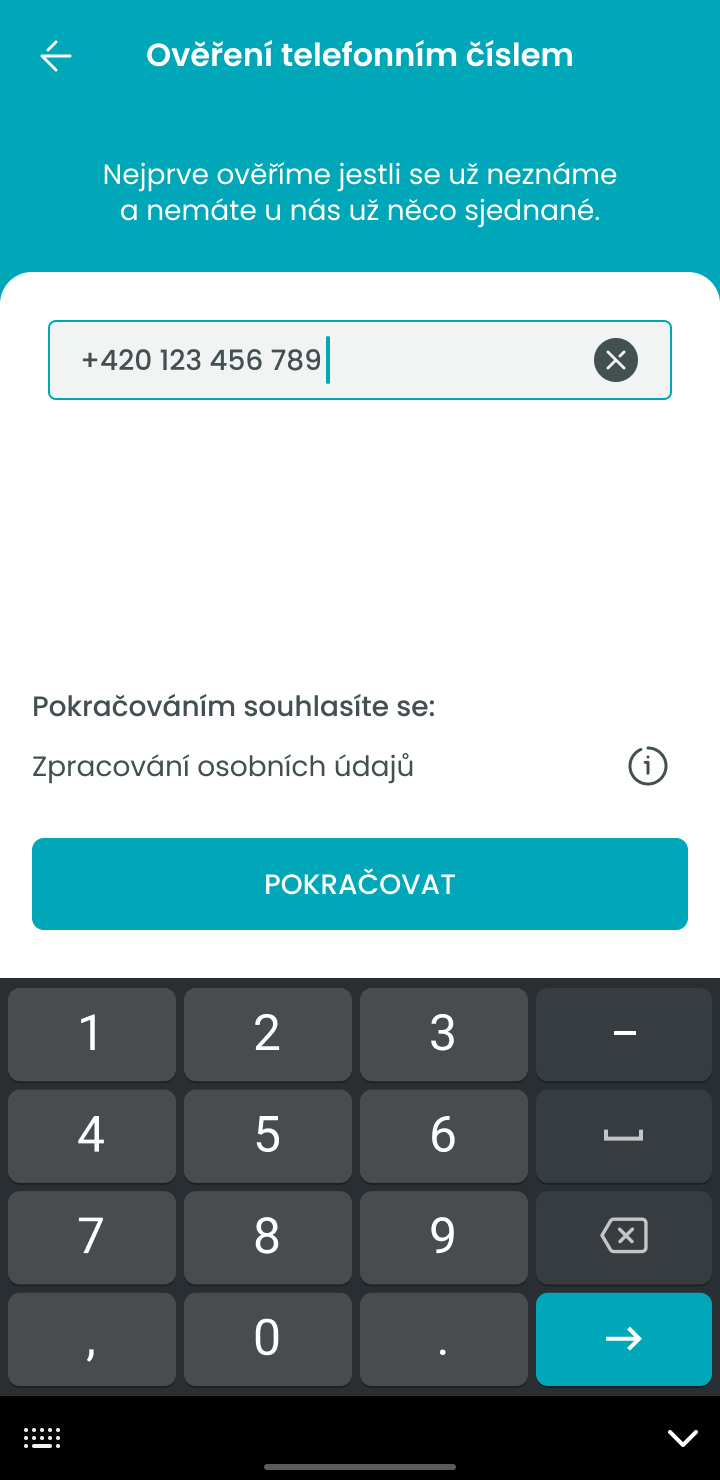Clear the phone number field

(616, 360)
